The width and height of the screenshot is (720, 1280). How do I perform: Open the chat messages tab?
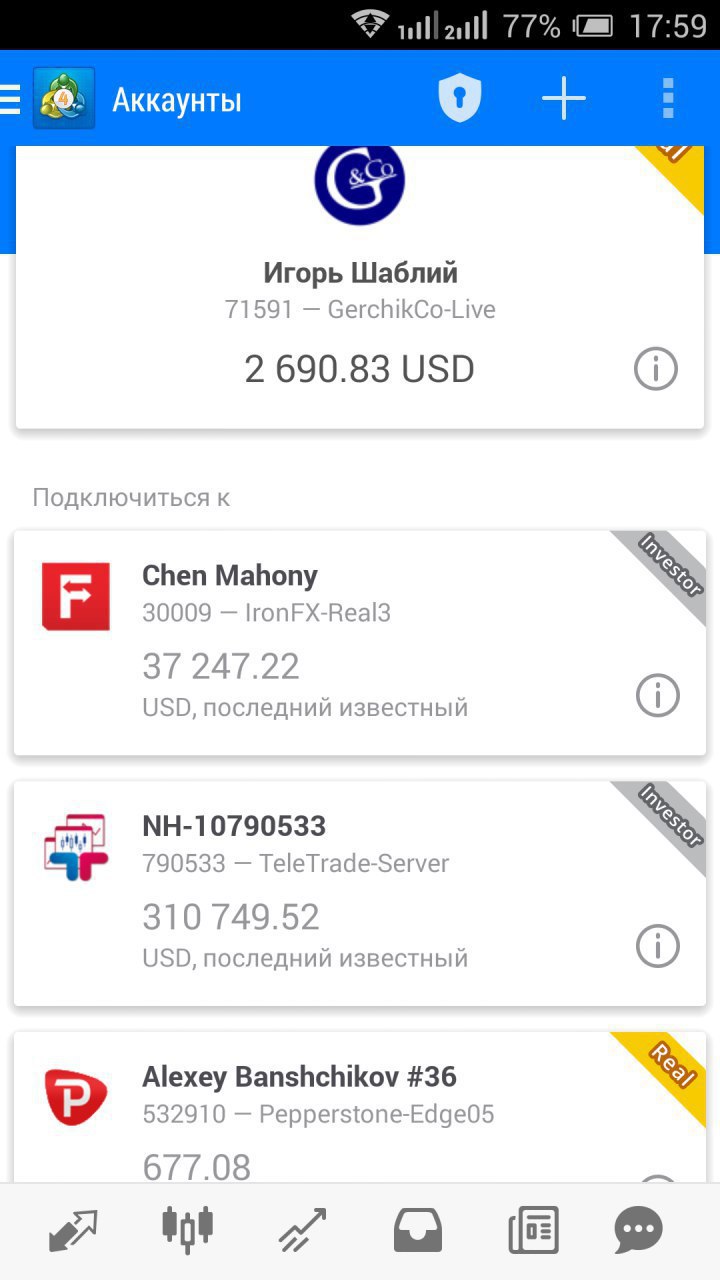click(638, 1231)
